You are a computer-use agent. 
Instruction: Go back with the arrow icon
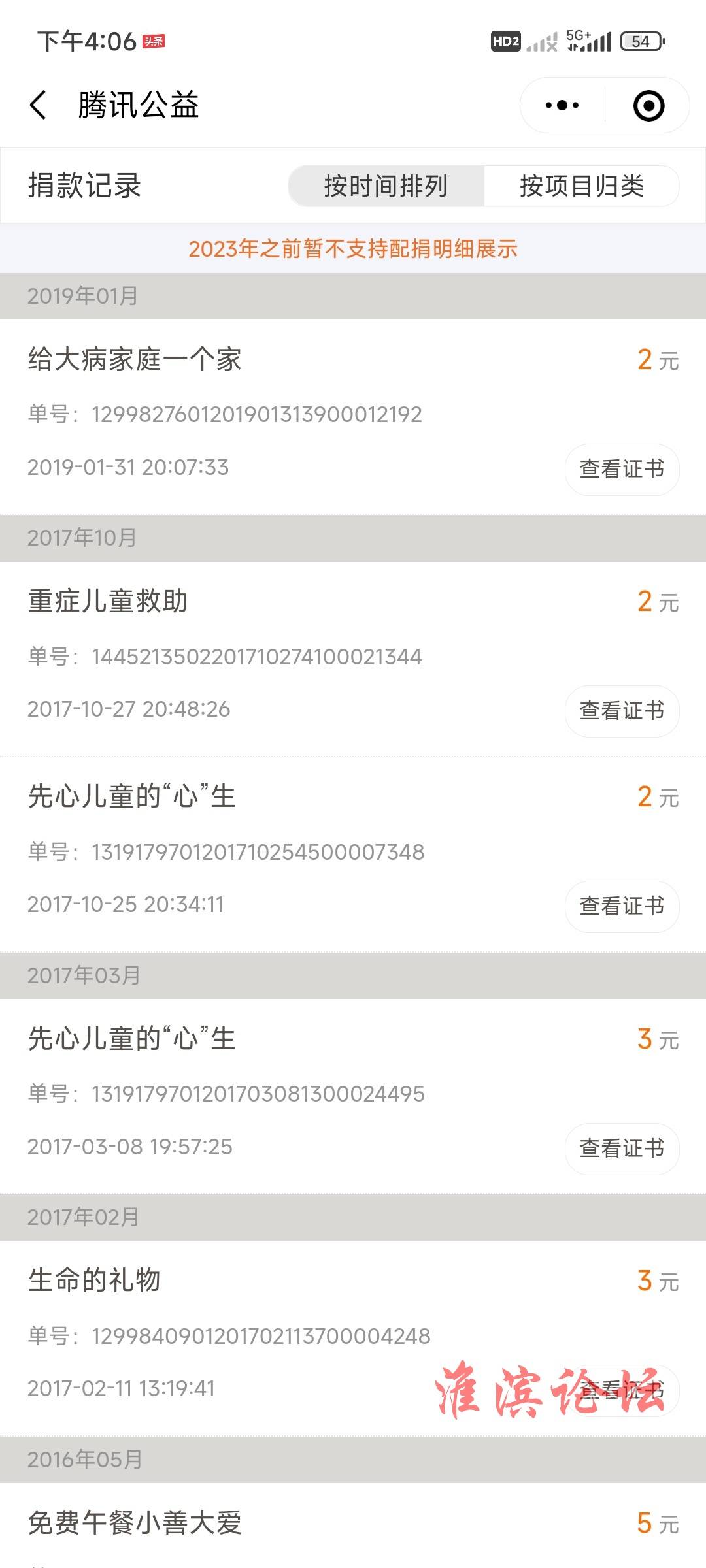coord(38,105)
